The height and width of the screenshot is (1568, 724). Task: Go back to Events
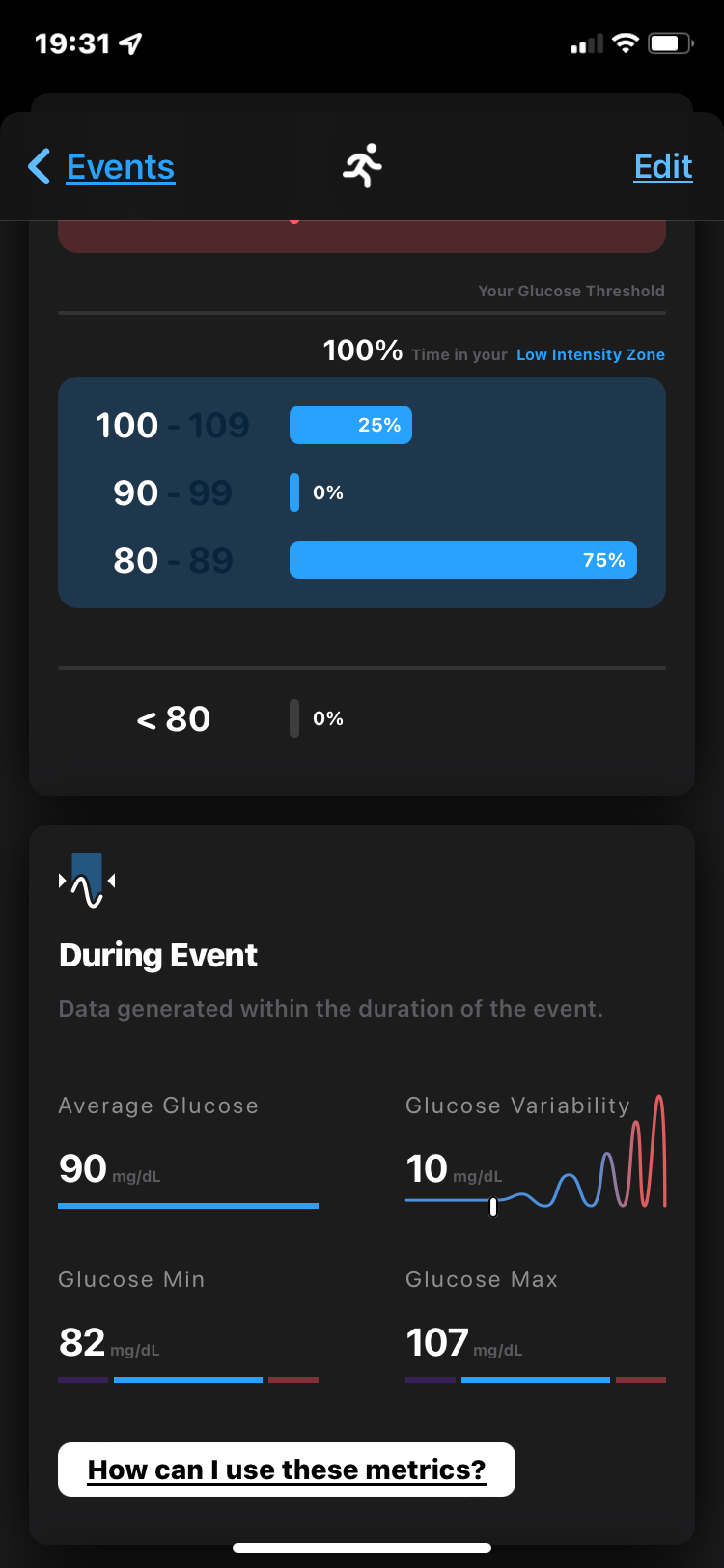tap(102, 167)
